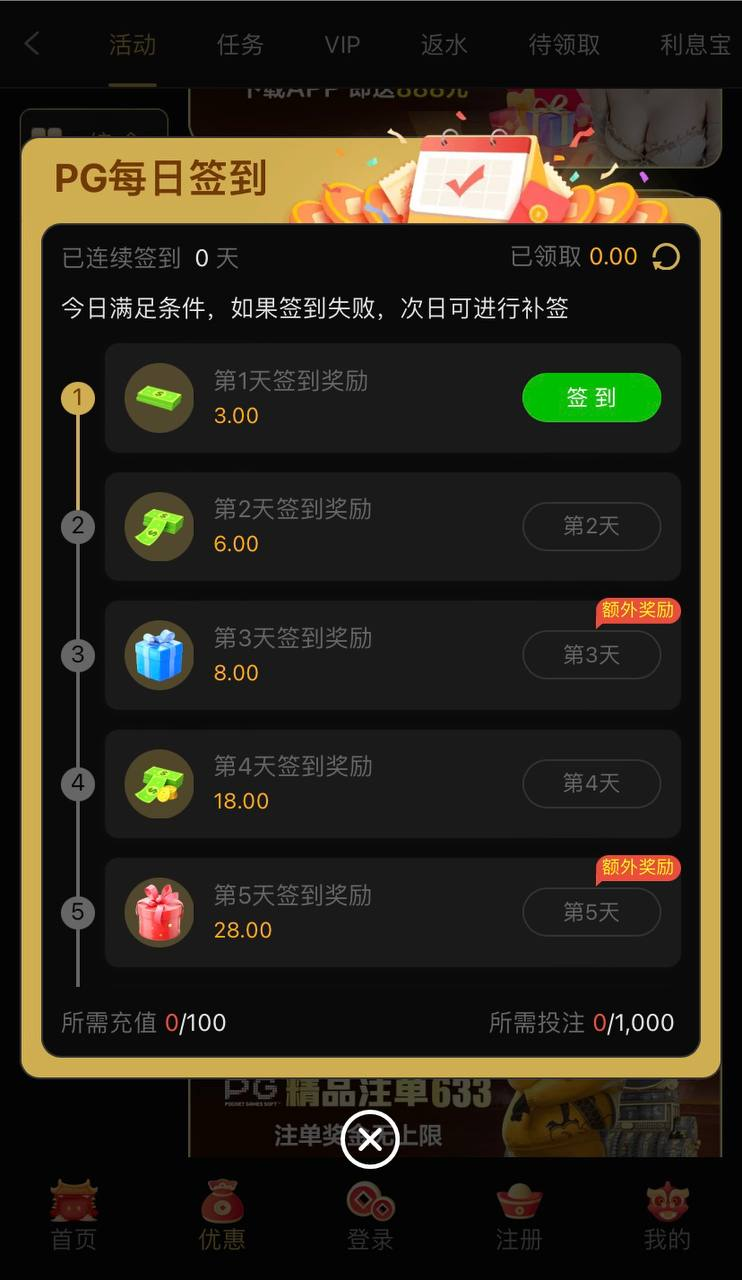Go to 首页 in bottom navigation
The image size is (742, 1280).
click(74, 1217)
